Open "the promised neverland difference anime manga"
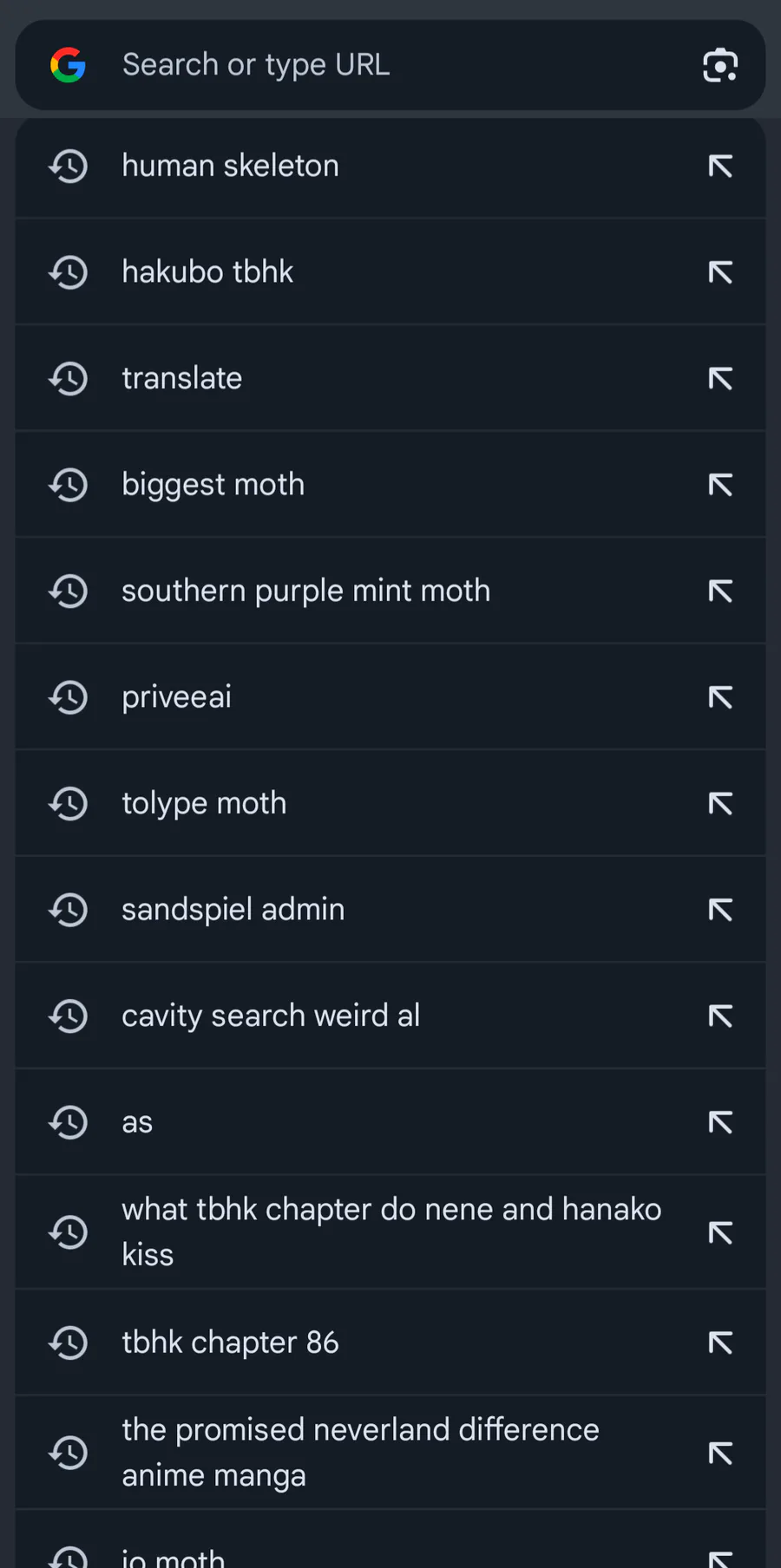Image resolution: width=781 pixels, height=1568 pixels. pyautogui.click(x=390, y=1453)
